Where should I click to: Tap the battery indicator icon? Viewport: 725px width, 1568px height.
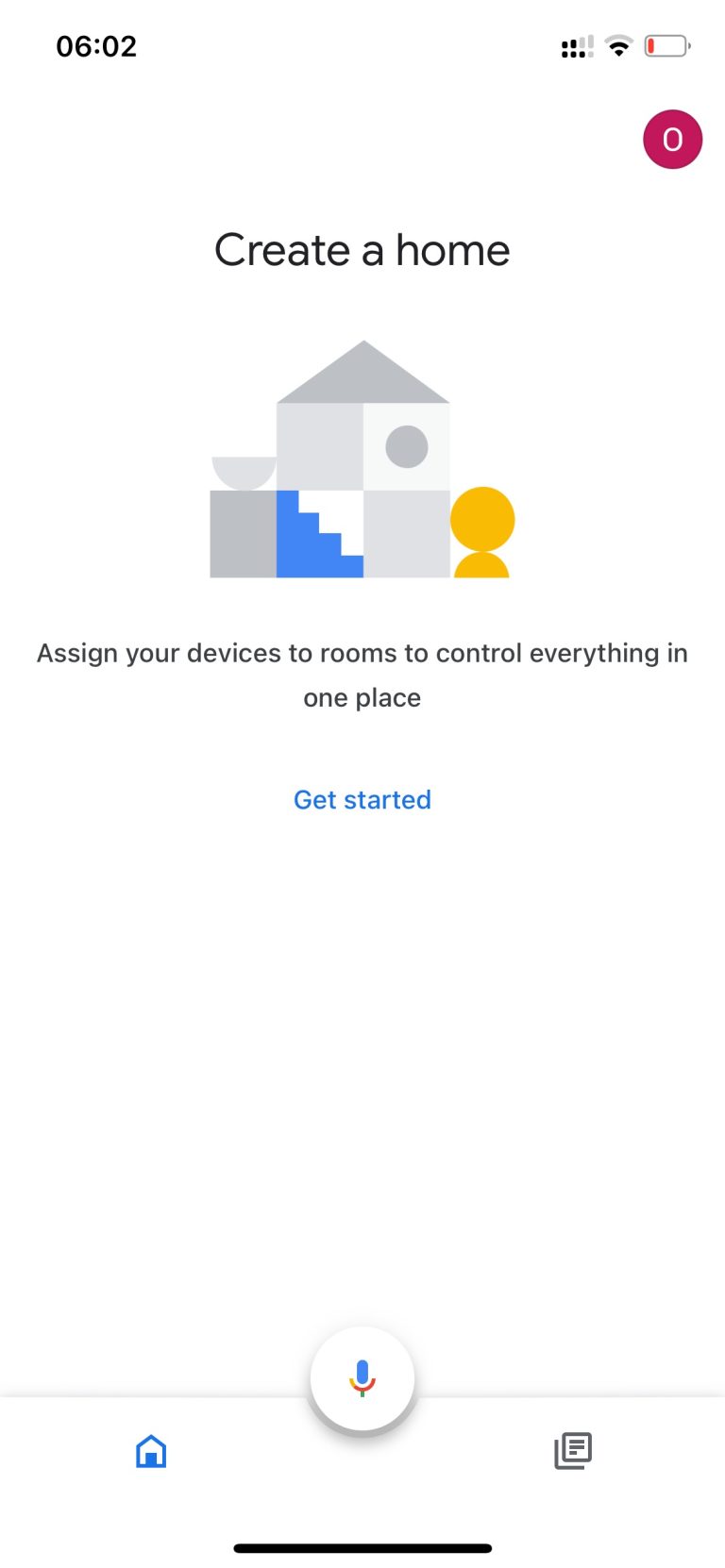pos(666,46)
